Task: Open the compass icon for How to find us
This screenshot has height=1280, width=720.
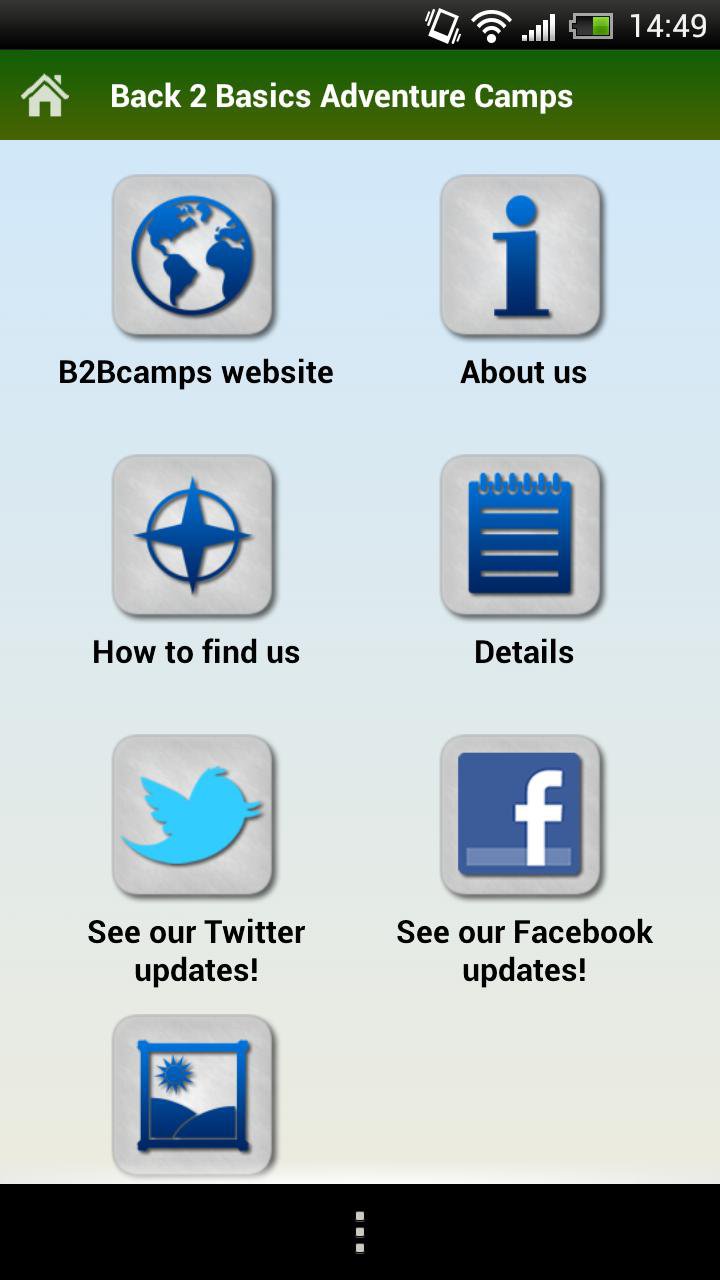Action: [x=194, y=535]
